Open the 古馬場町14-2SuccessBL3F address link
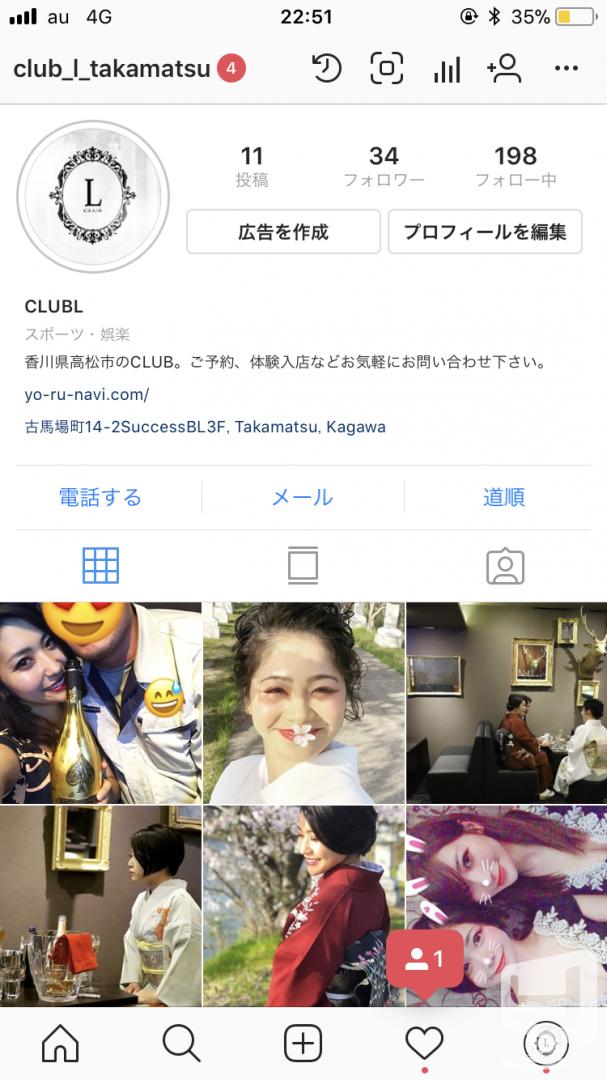This screenshot has height=1080, width=607. click(x=205, y=426)
